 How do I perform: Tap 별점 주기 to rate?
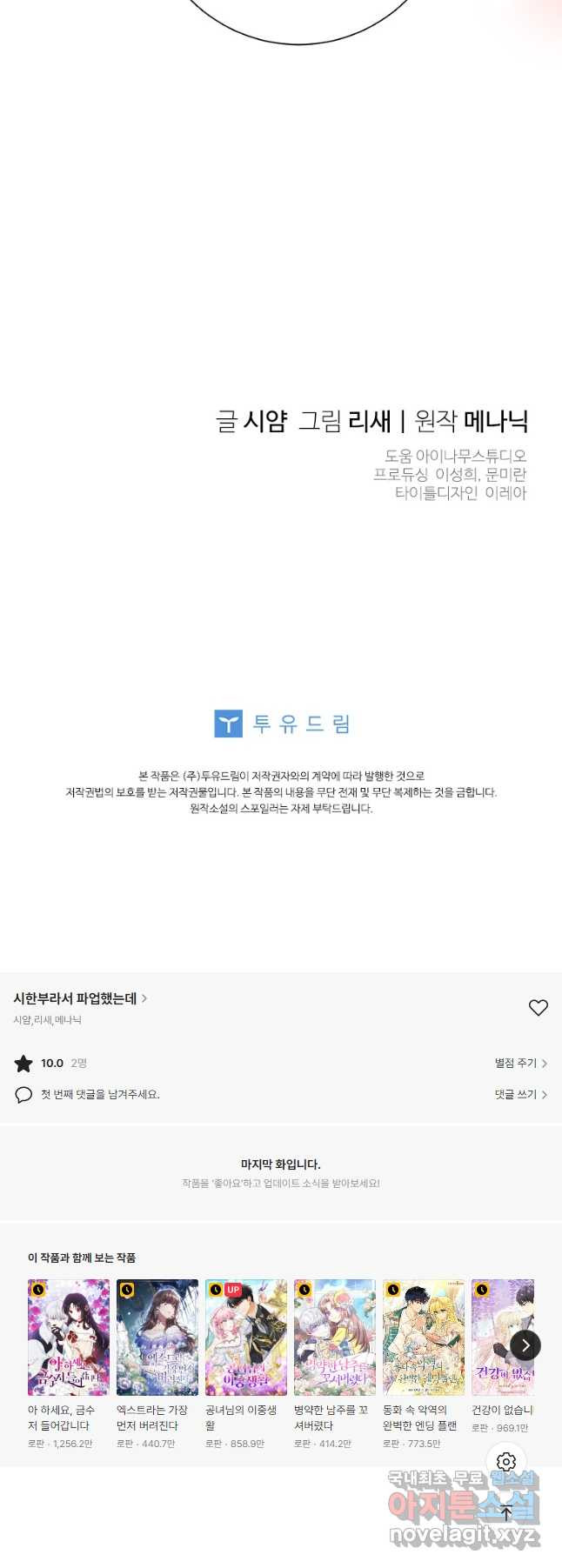520,1063
